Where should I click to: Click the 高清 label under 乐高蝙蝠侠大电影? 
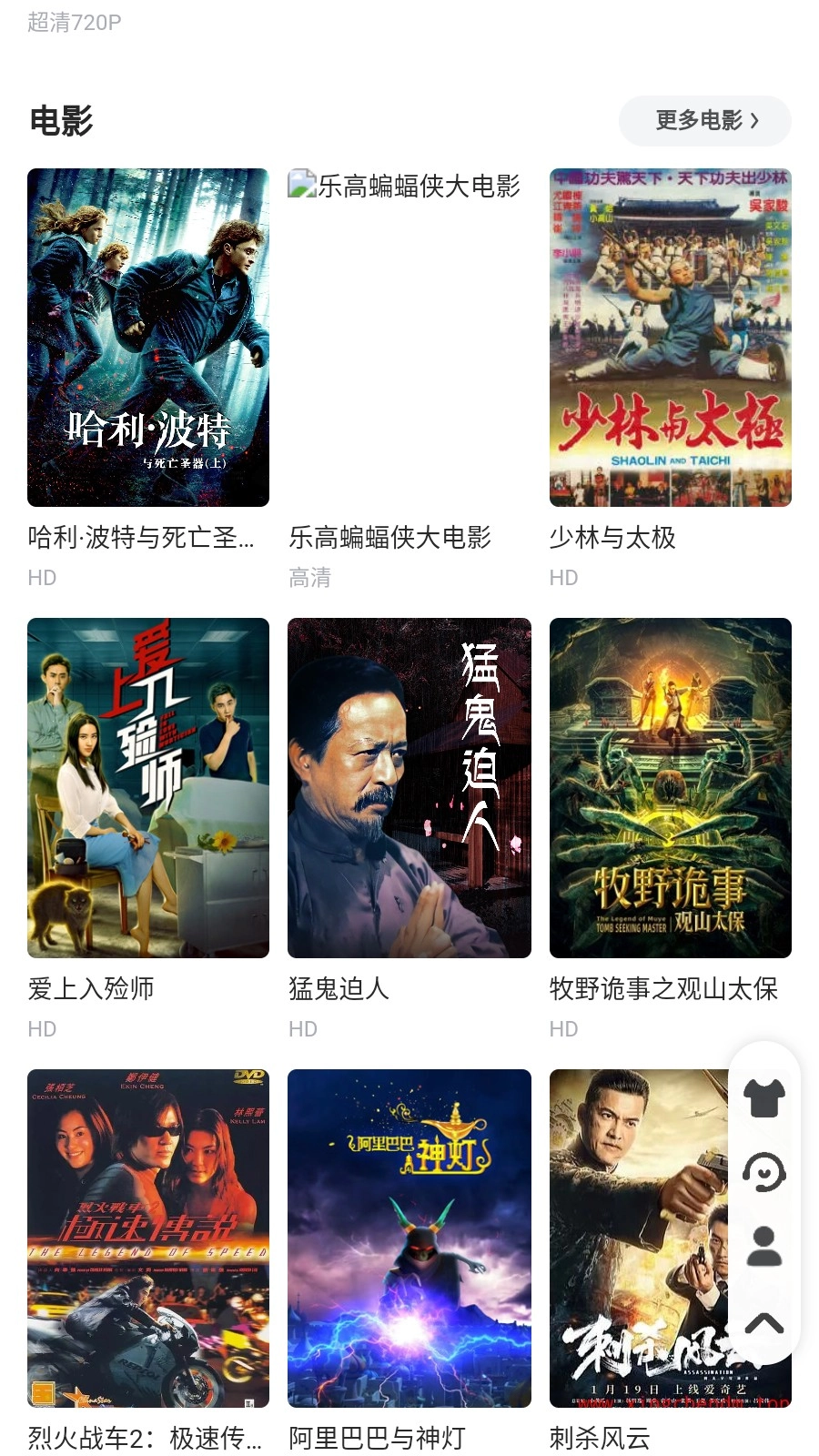pyautogui.click(x=310, y=576)
